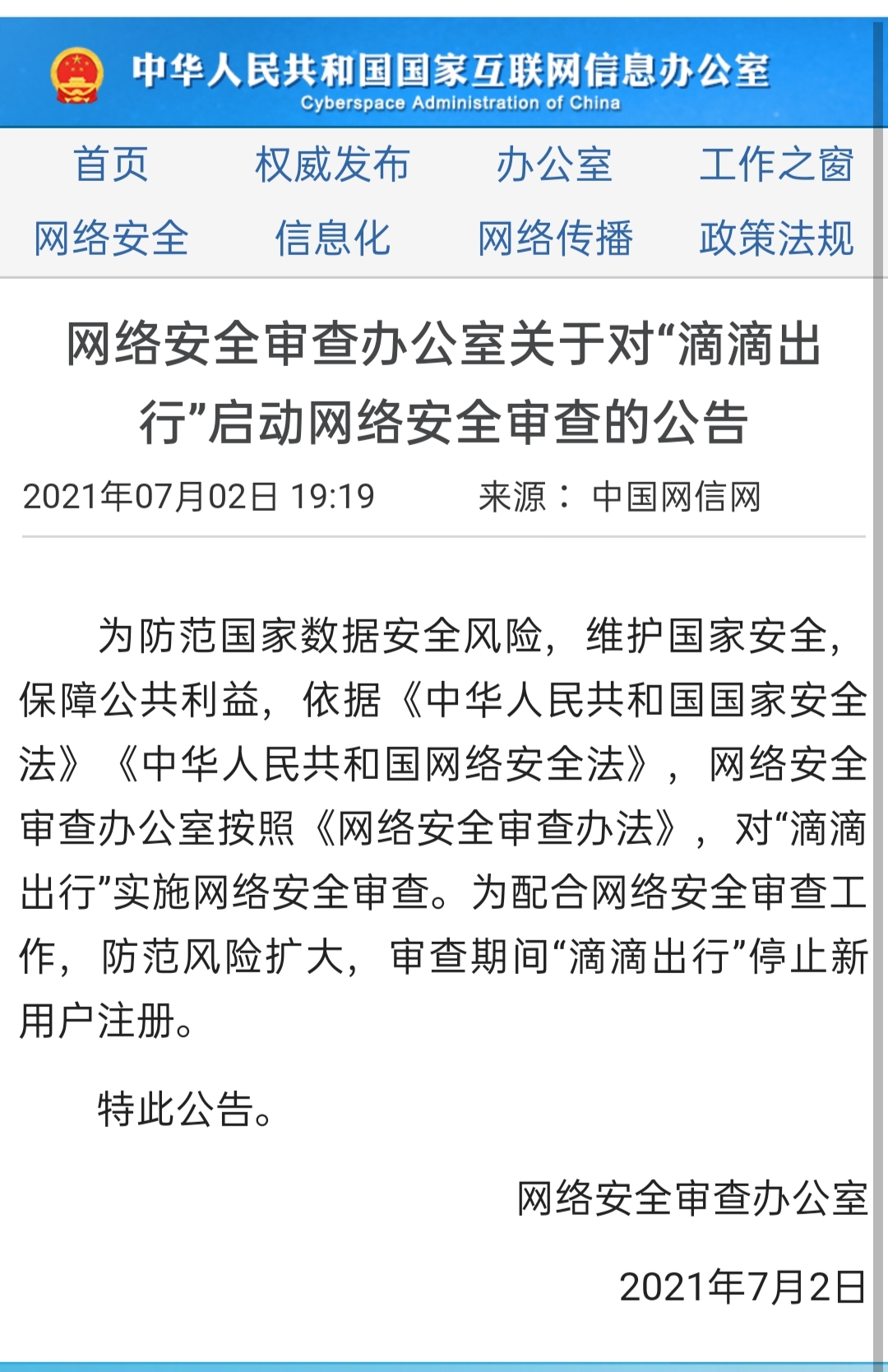Open the 首页 home page
This screenshot has height=1372, width=888.
111,165
